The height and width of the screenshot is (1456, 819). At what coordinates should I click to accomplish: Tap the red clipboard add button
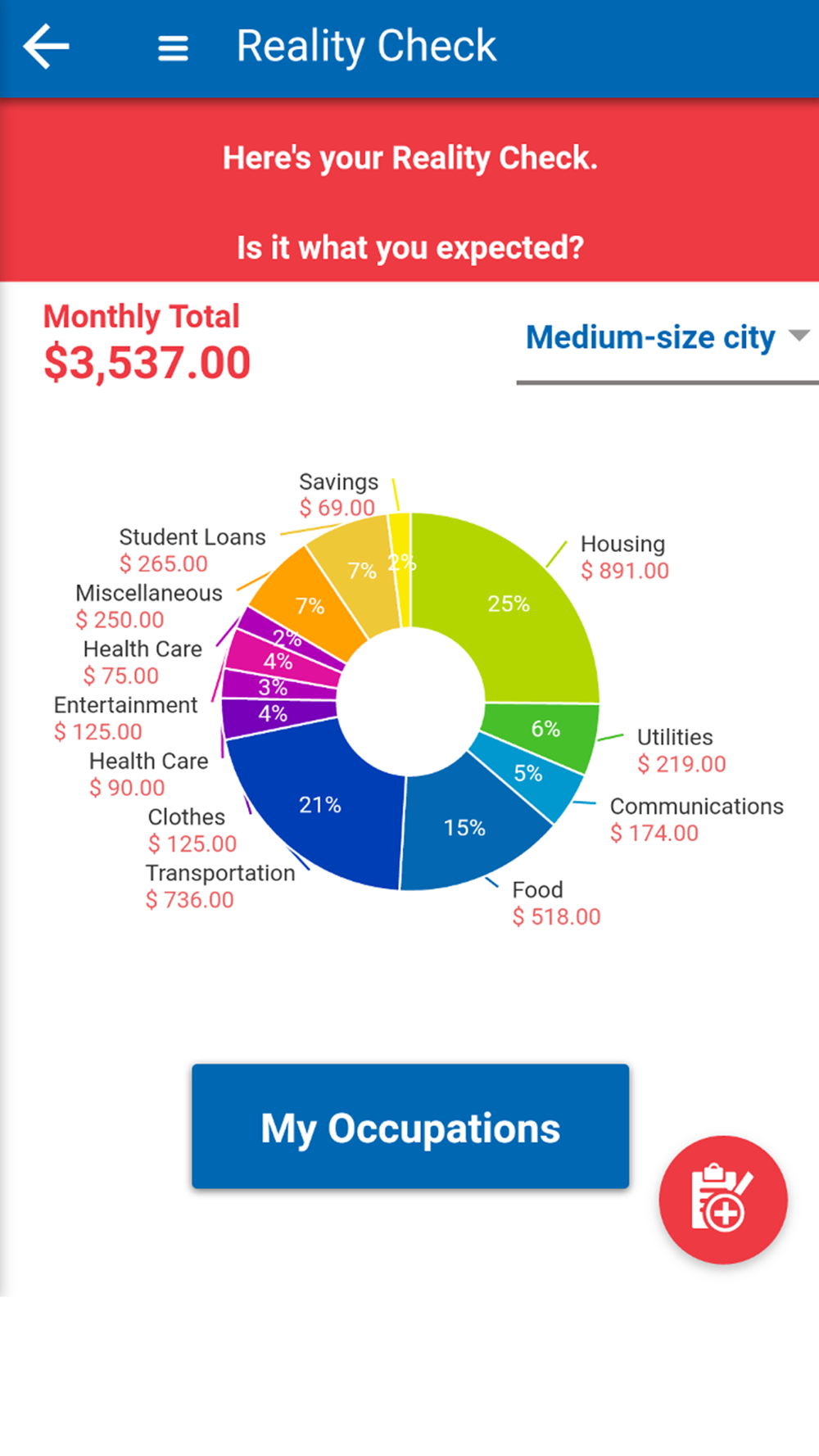(x=722, y=1200)
